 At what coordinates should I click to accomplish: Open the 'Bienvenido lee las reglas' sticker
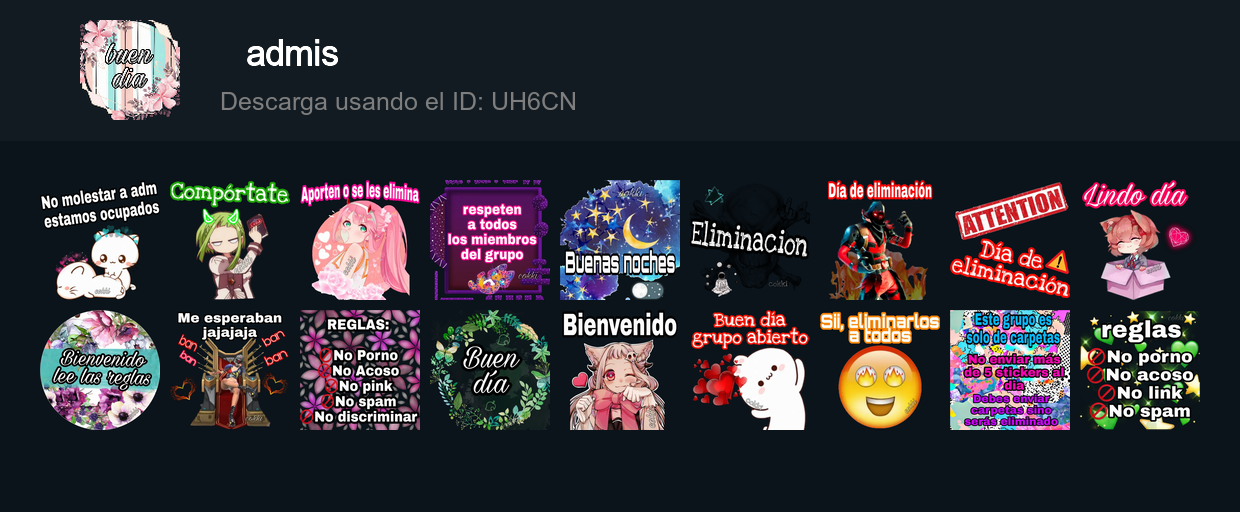100,370
